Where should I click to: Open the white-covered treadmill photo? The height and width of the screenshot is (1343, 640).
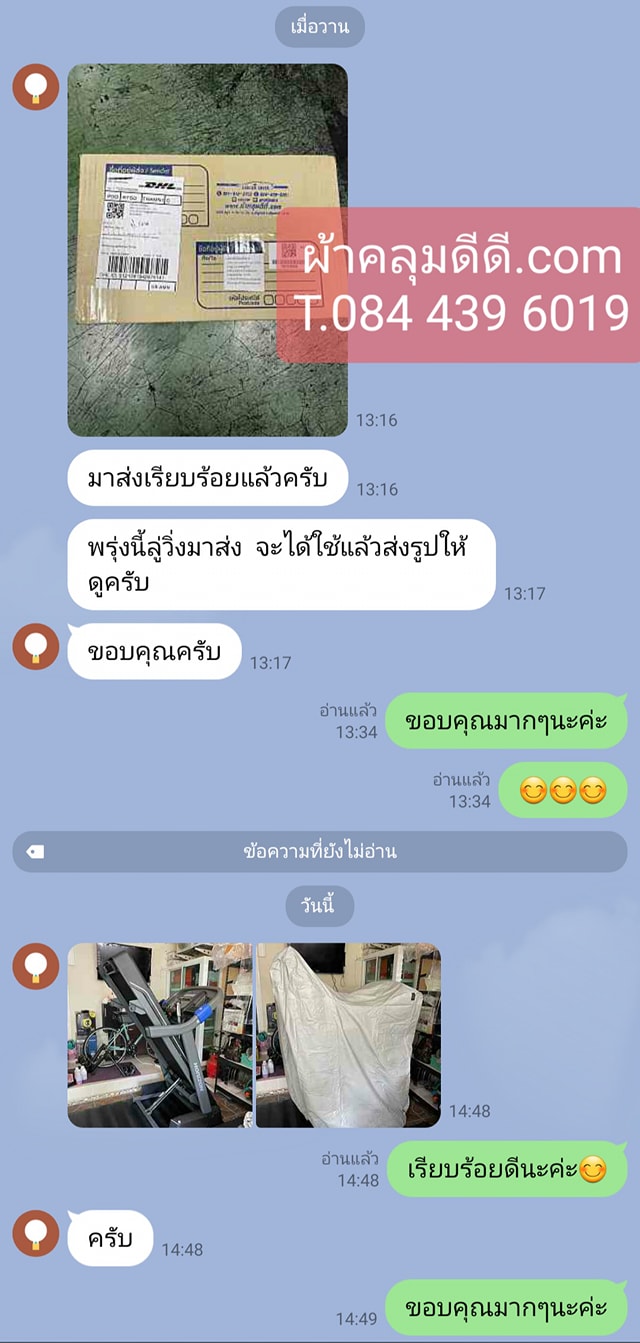(x=347, y=1035)
